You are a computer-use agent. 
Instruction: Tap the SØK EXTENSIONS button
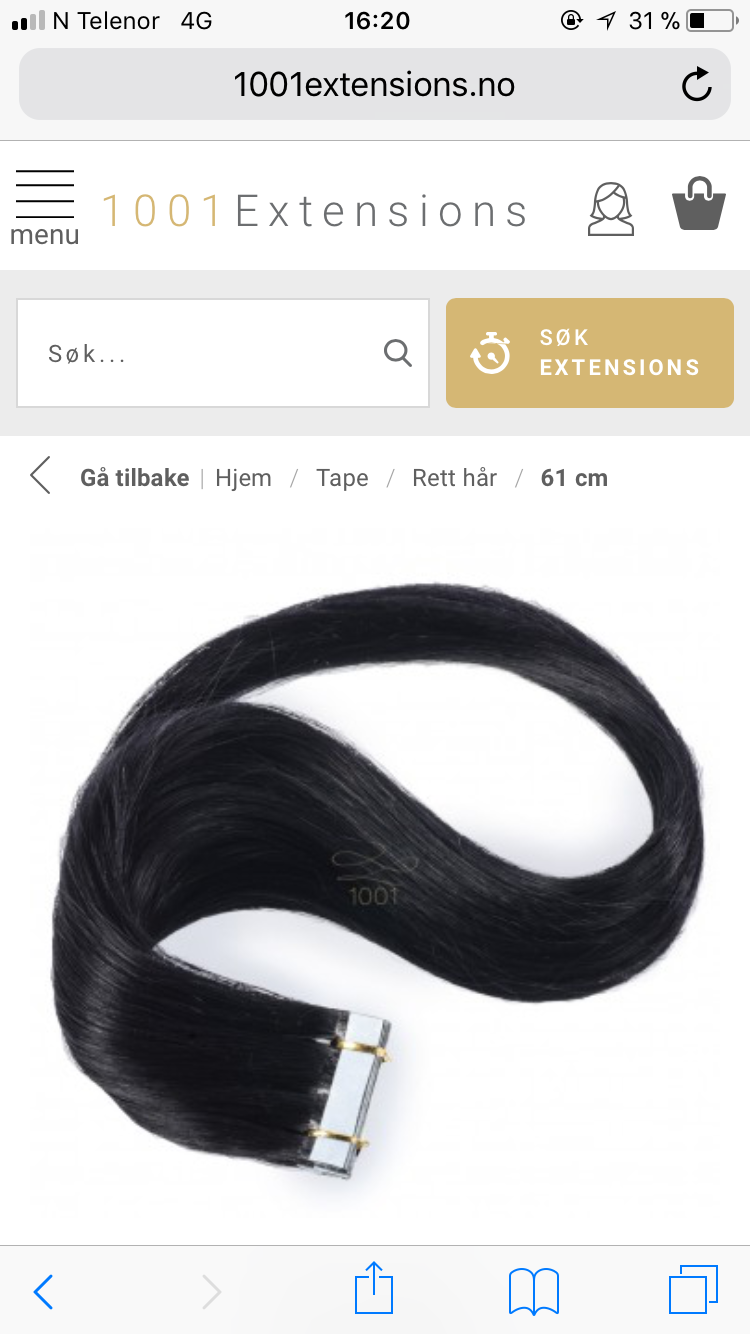(590, 353)
